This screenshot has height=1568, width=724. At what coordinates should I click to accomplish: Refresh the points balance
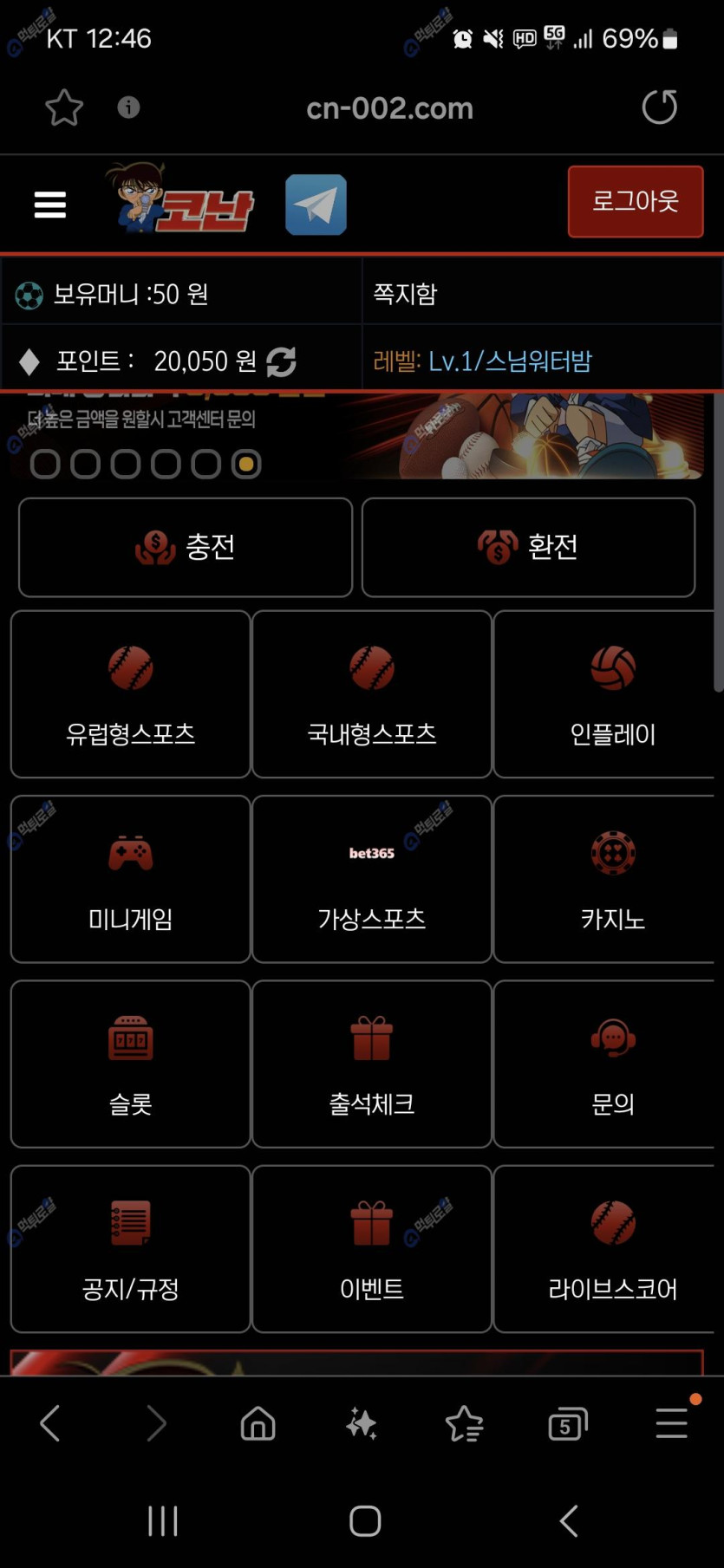(281, 361)
